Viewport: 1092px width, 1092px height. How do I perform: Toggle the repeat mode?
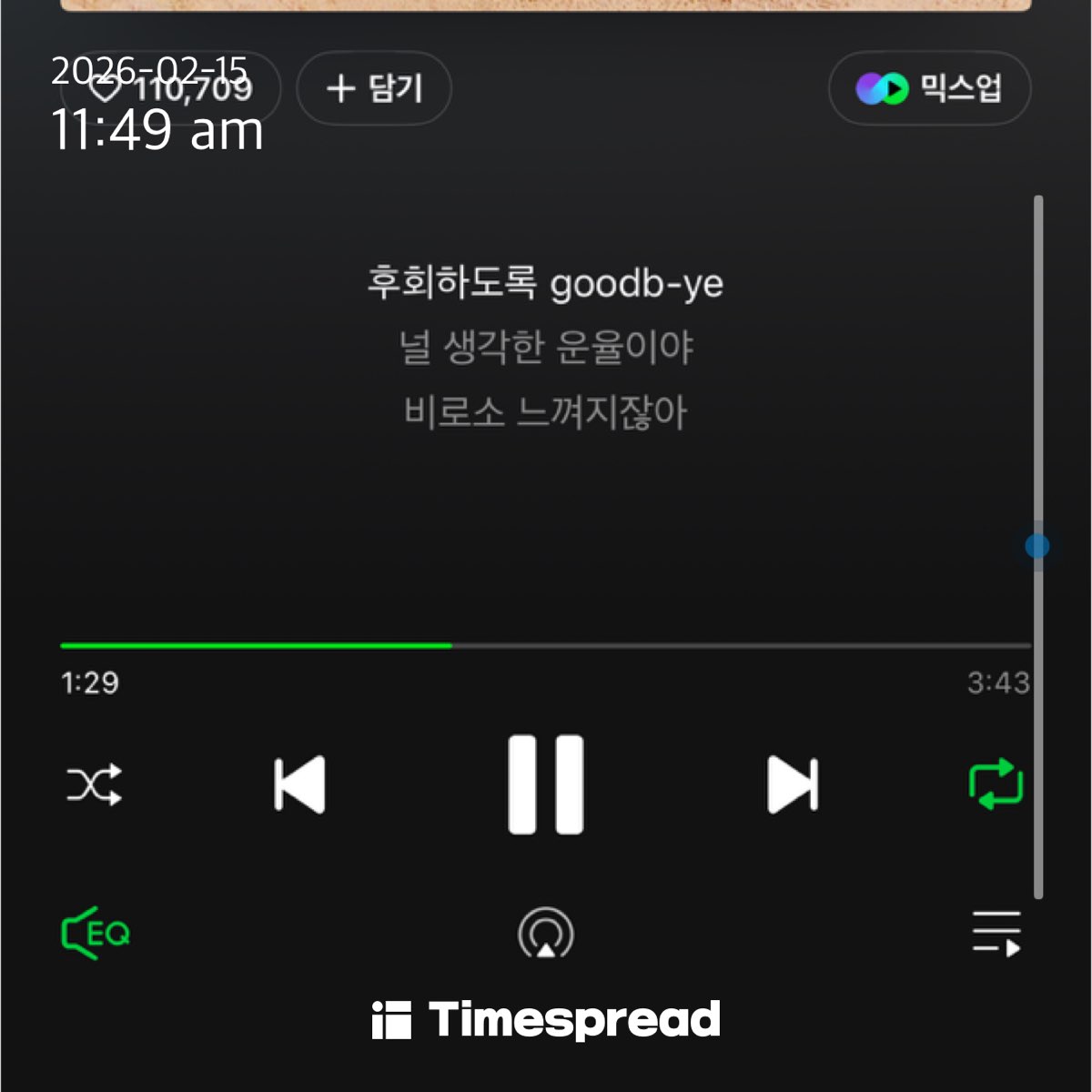tap(996, 784)
